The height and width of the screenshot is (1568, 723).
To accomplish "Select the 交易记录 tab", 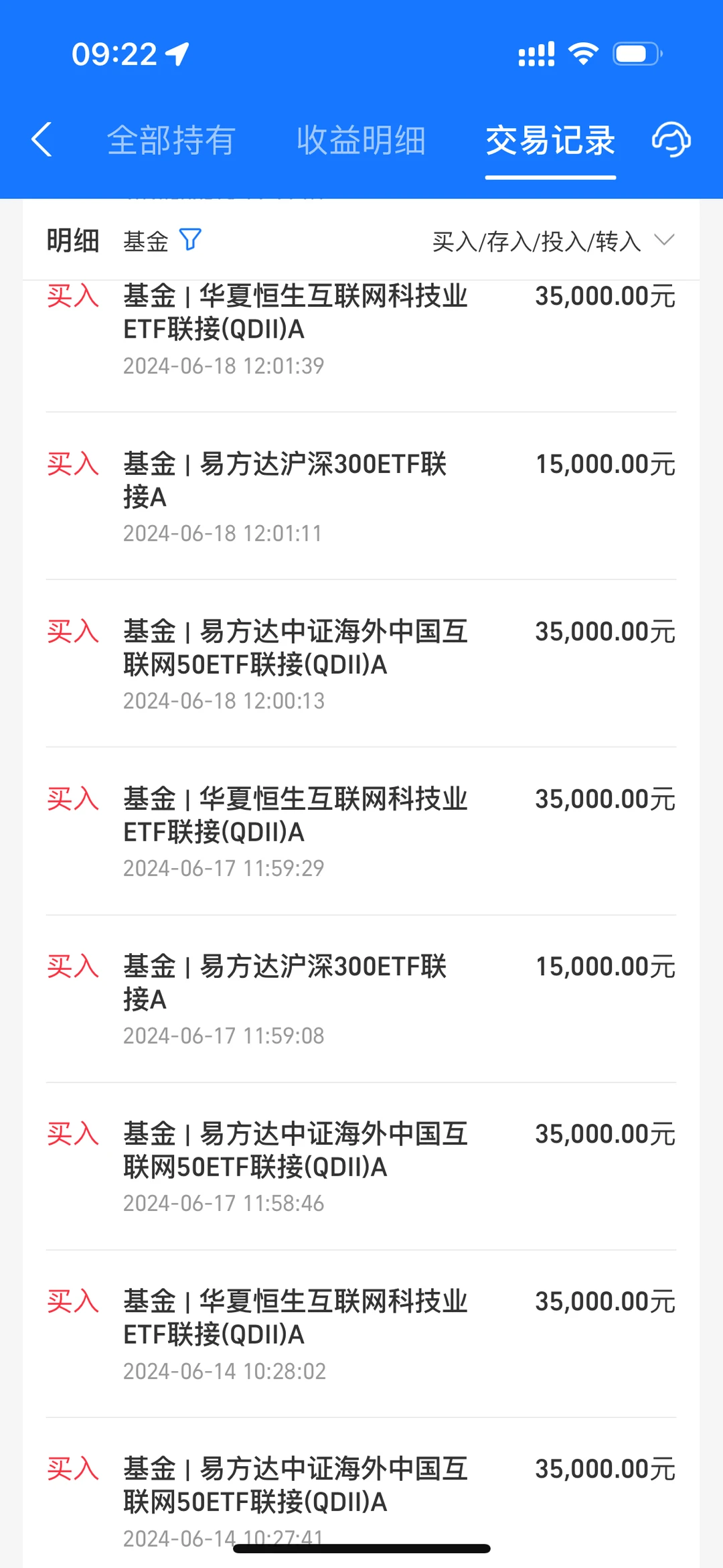I will point(550,141).
